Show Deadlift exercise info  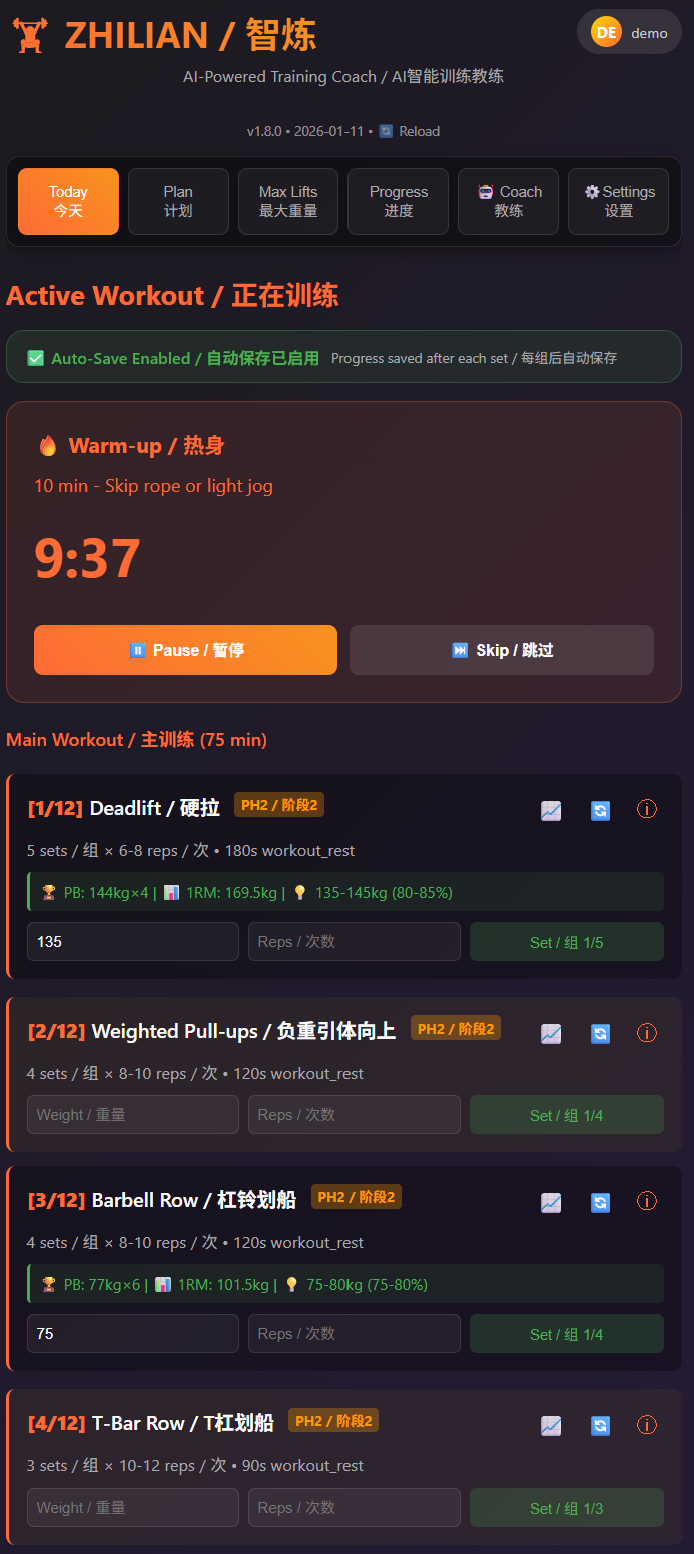coord(647,809)
